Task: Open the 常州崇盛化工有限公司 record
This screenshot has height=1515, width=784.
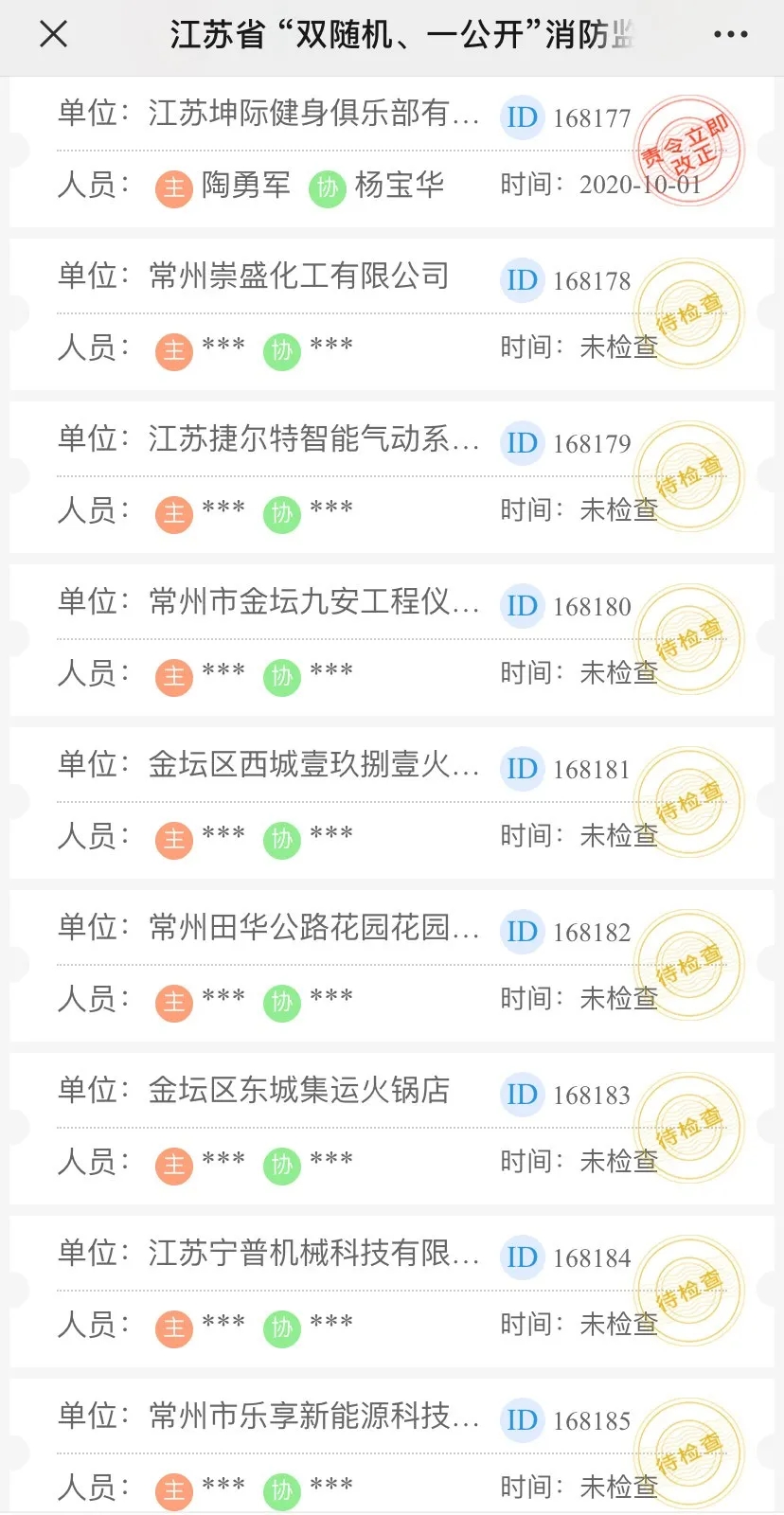Action: point(298,277)
